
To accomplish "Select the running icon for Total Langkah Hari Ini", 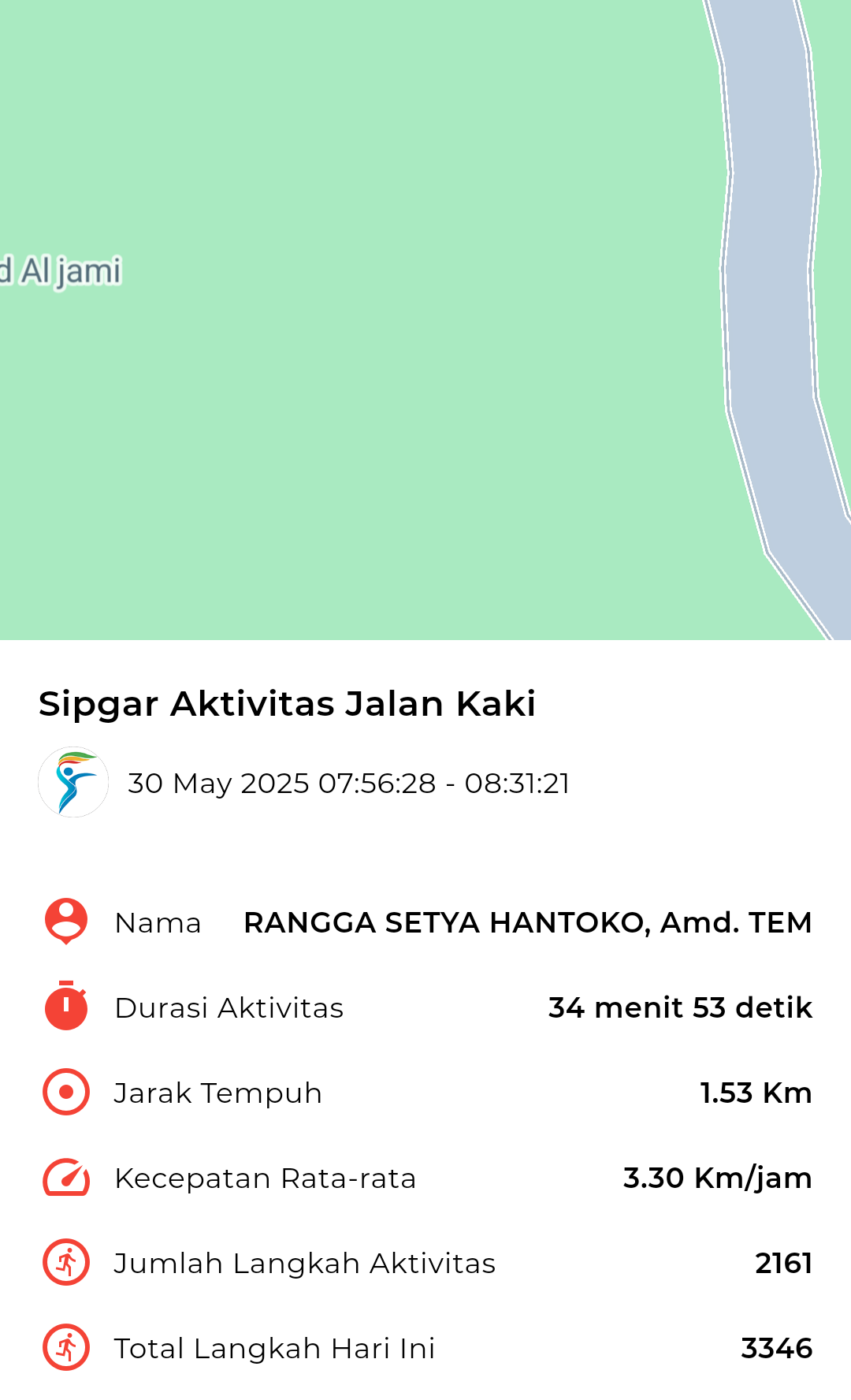I will 65,1348.
